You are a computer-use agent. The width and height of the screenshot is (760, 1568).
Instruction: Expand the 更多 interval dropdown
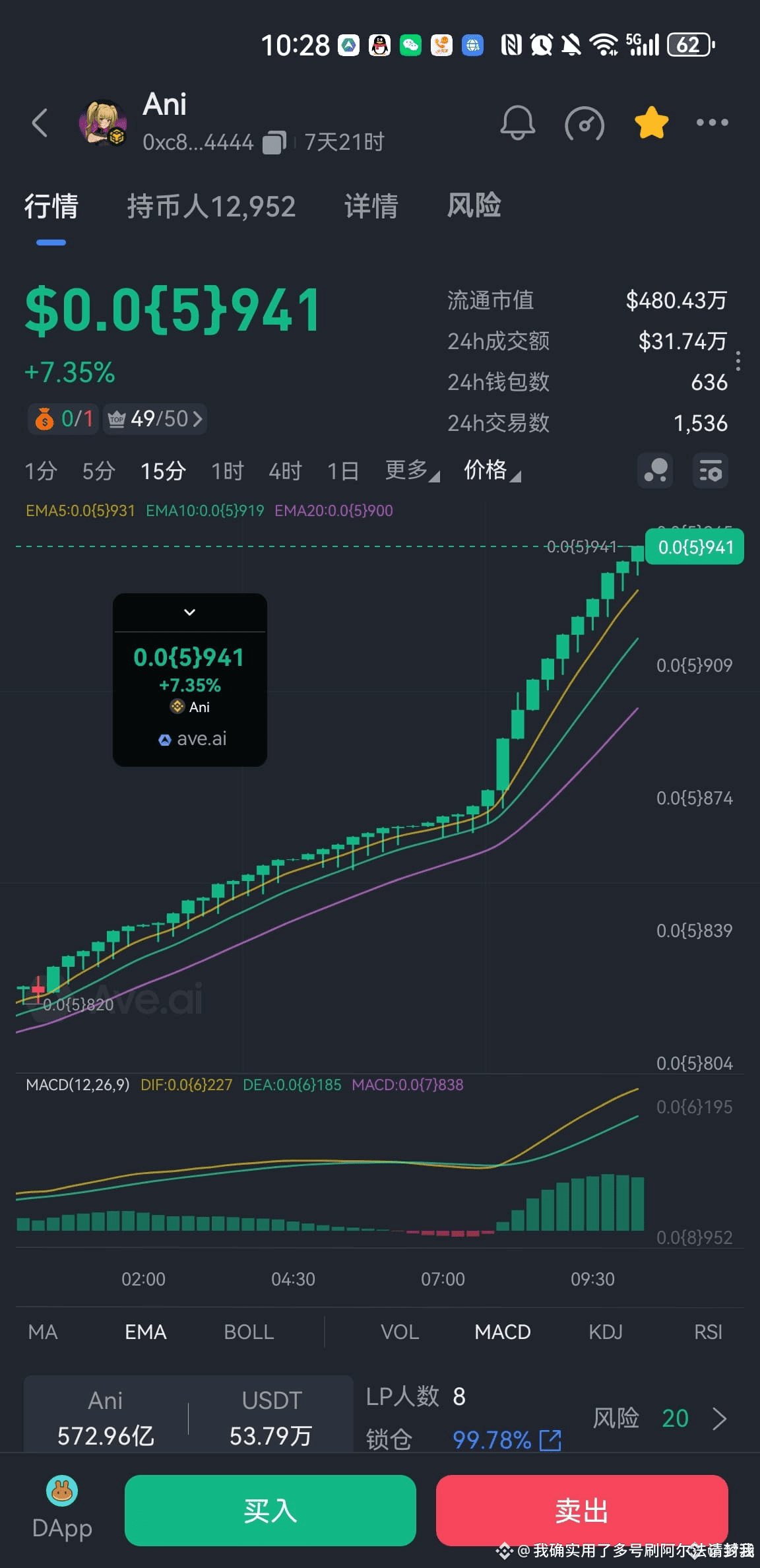412,471
